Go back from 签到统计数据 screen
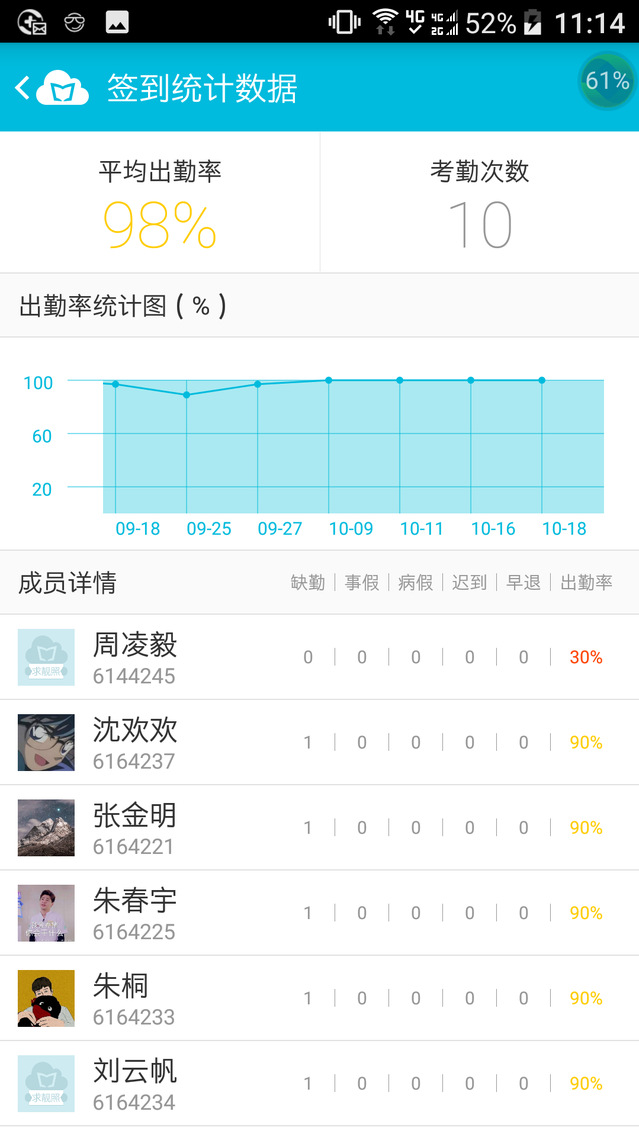The image size is (639, 1137). [x=24, y=88]
